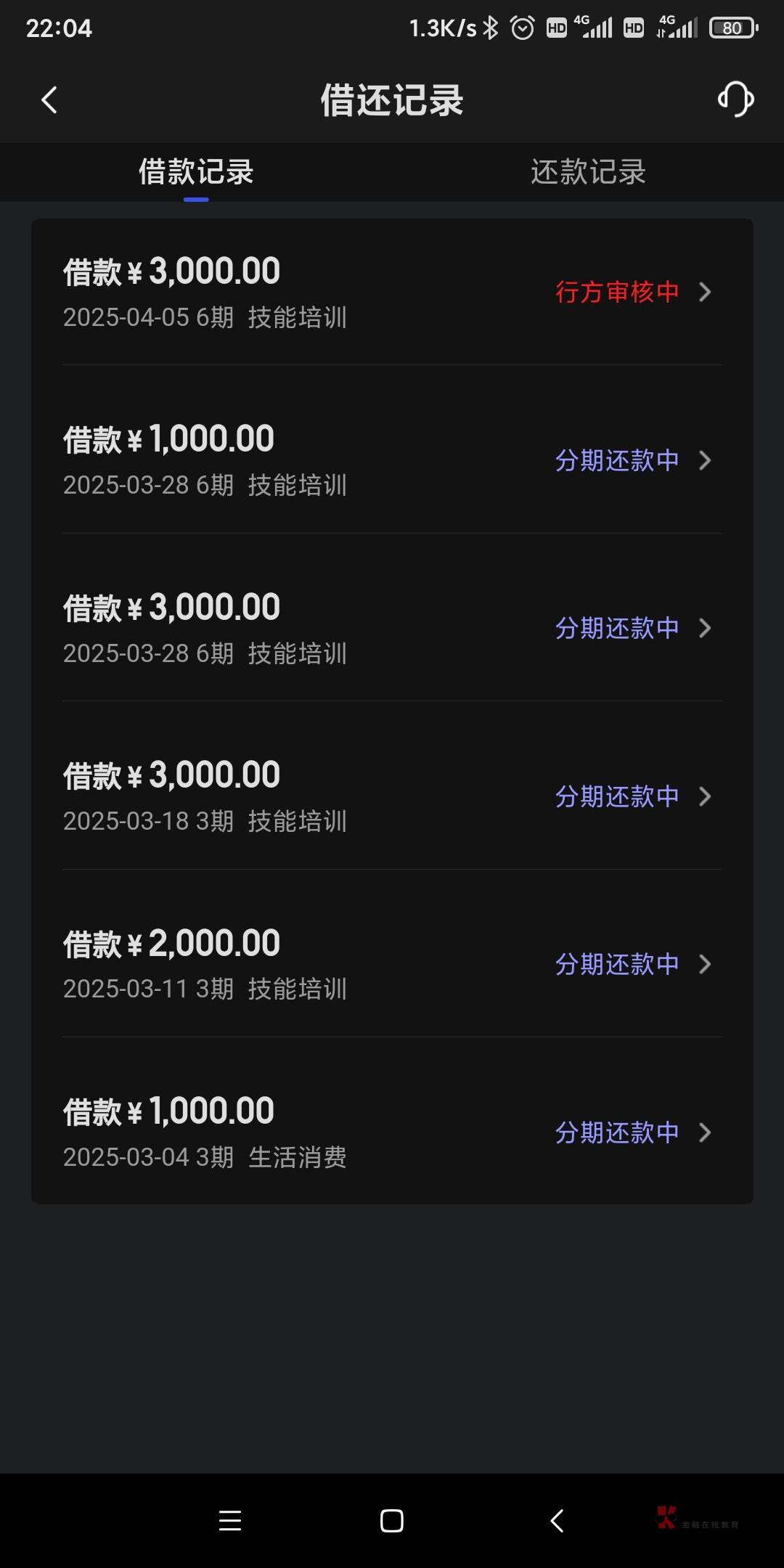Open the ¥3,000.00 loan dated 2025-03-28

click(x=392, y=628)
